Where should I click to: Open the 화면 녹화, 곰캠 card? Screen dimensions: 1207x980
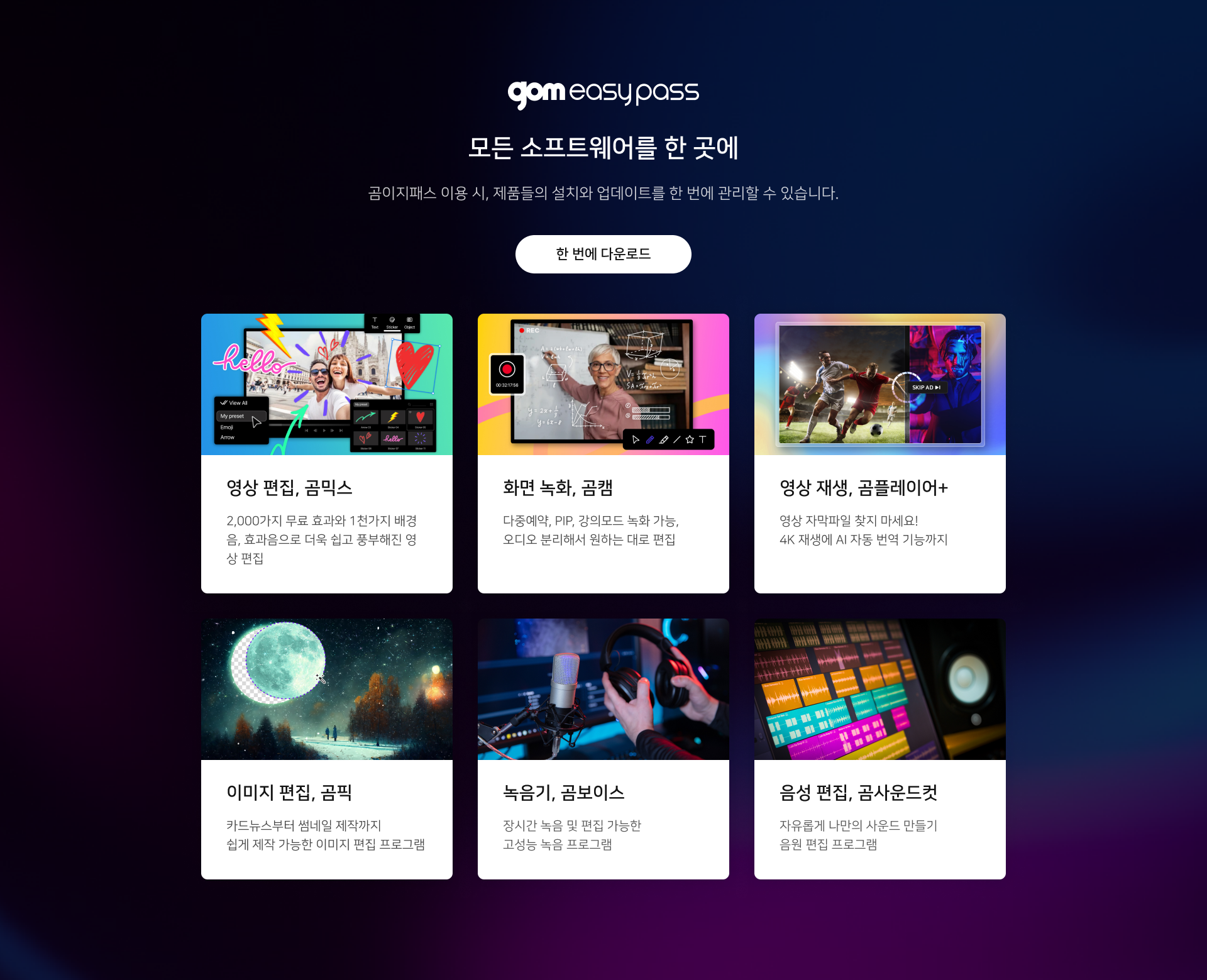point(603,453)
